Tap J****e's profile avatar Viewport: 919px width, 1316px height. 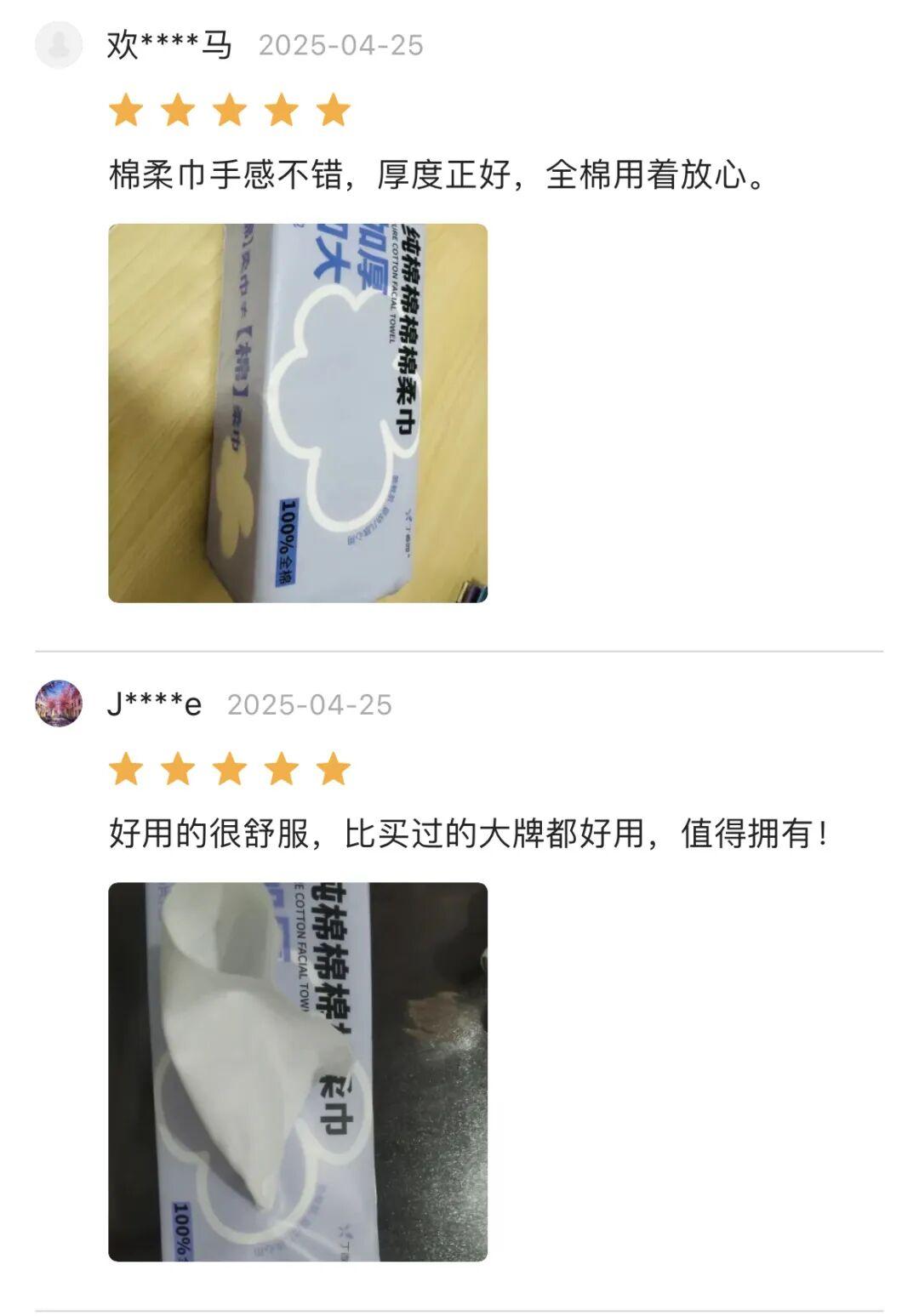tap(59, 704)
